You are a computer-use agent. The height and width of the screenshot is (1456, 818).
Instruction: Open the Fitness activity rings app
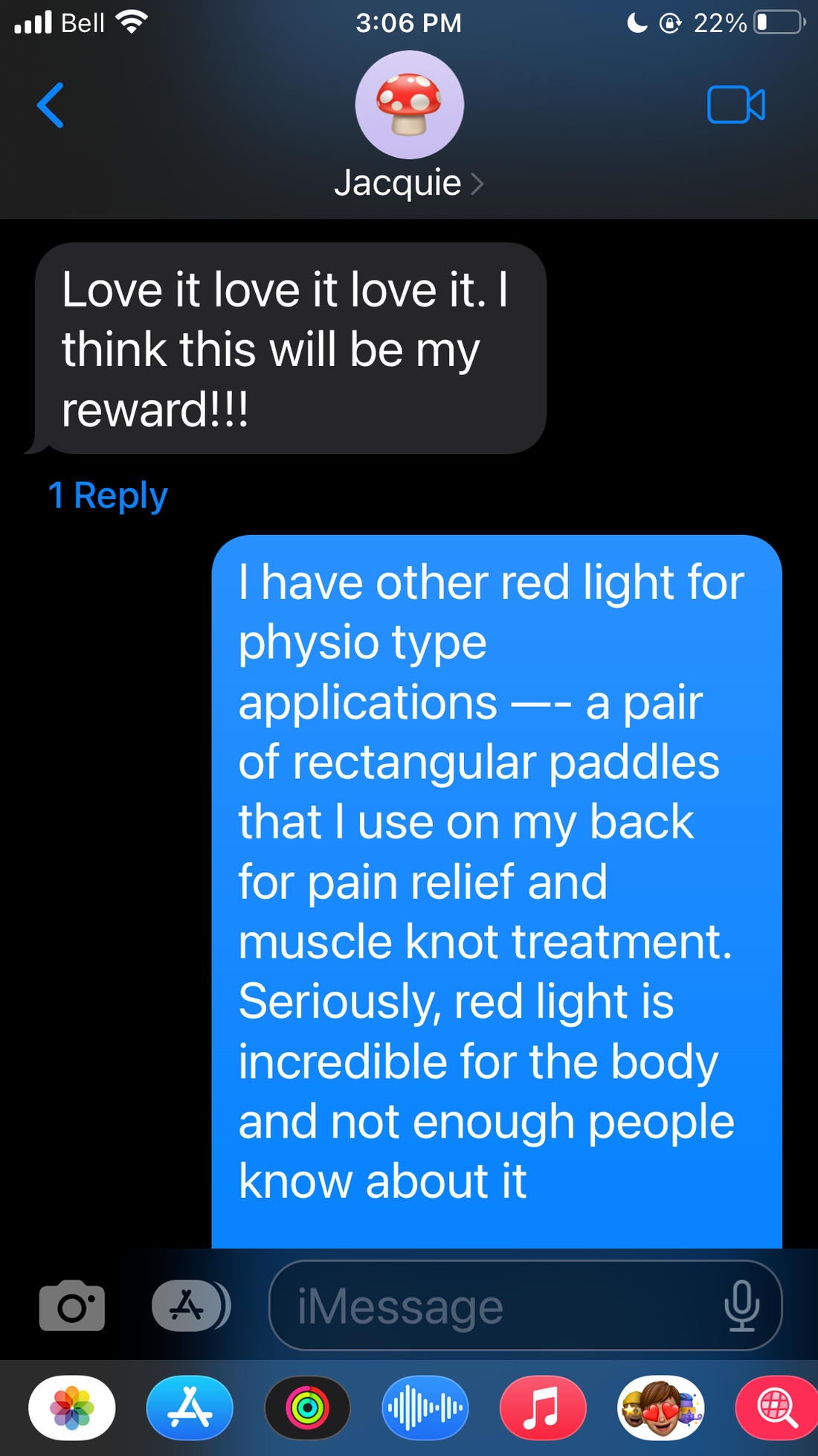pyautogui.click(x=307, y=1408)
